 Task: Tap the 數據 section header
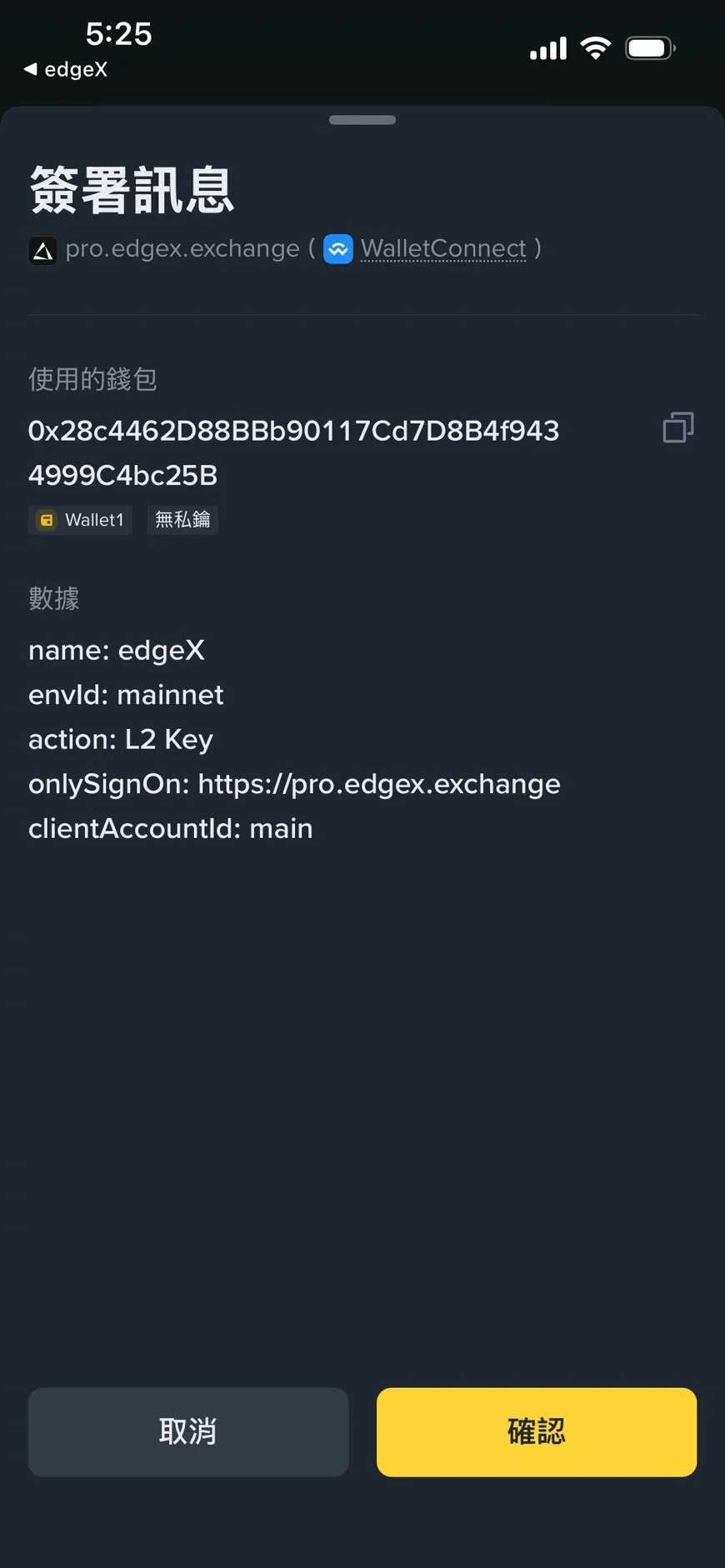click(x=53, y=599)
